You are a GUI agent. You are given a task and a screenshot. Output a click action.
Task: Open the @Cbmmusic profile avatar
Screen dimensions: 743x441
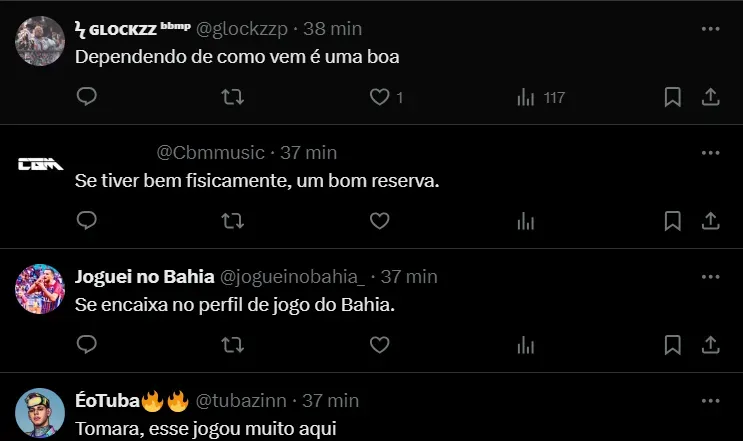click(x=40, y=164)
